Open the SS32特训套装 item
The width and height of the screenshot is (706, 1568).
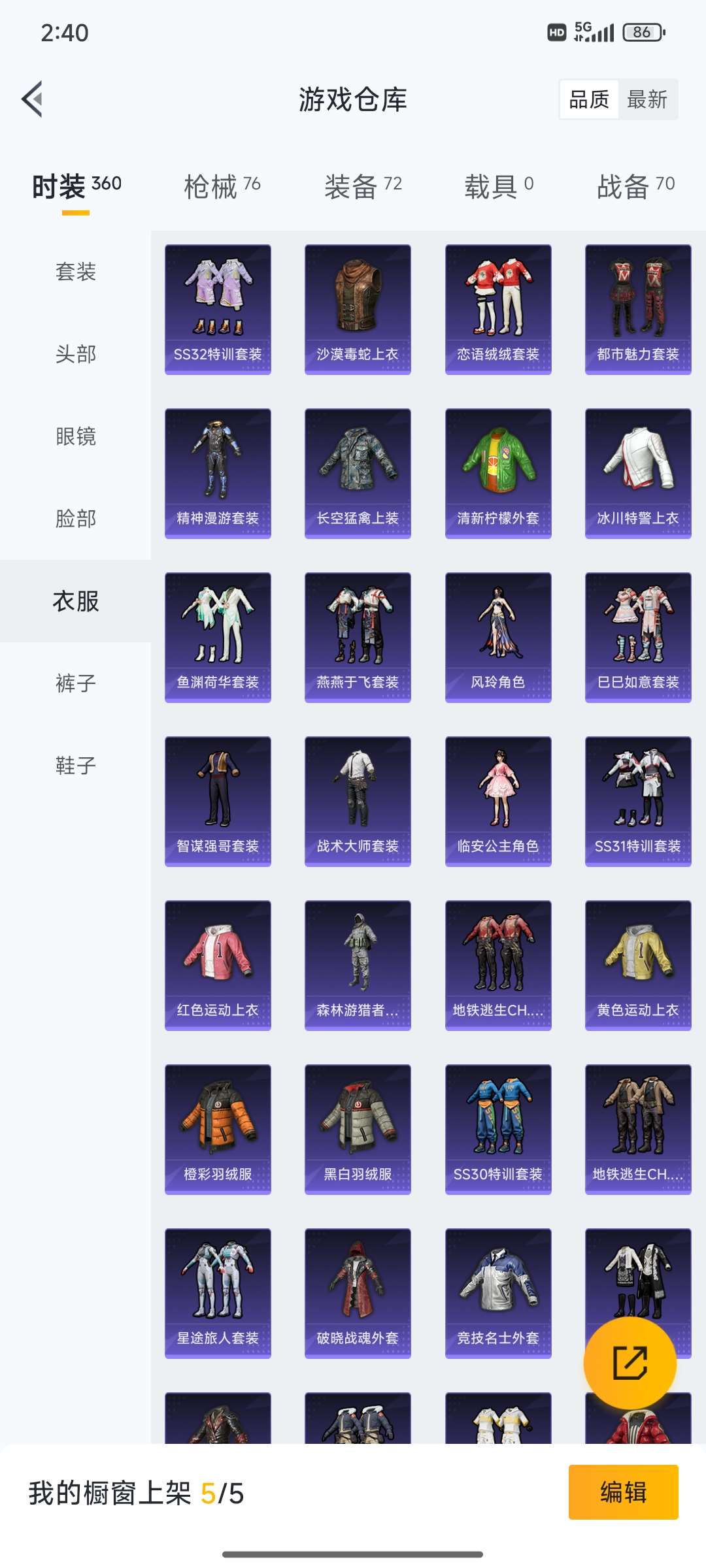(218, 309)
